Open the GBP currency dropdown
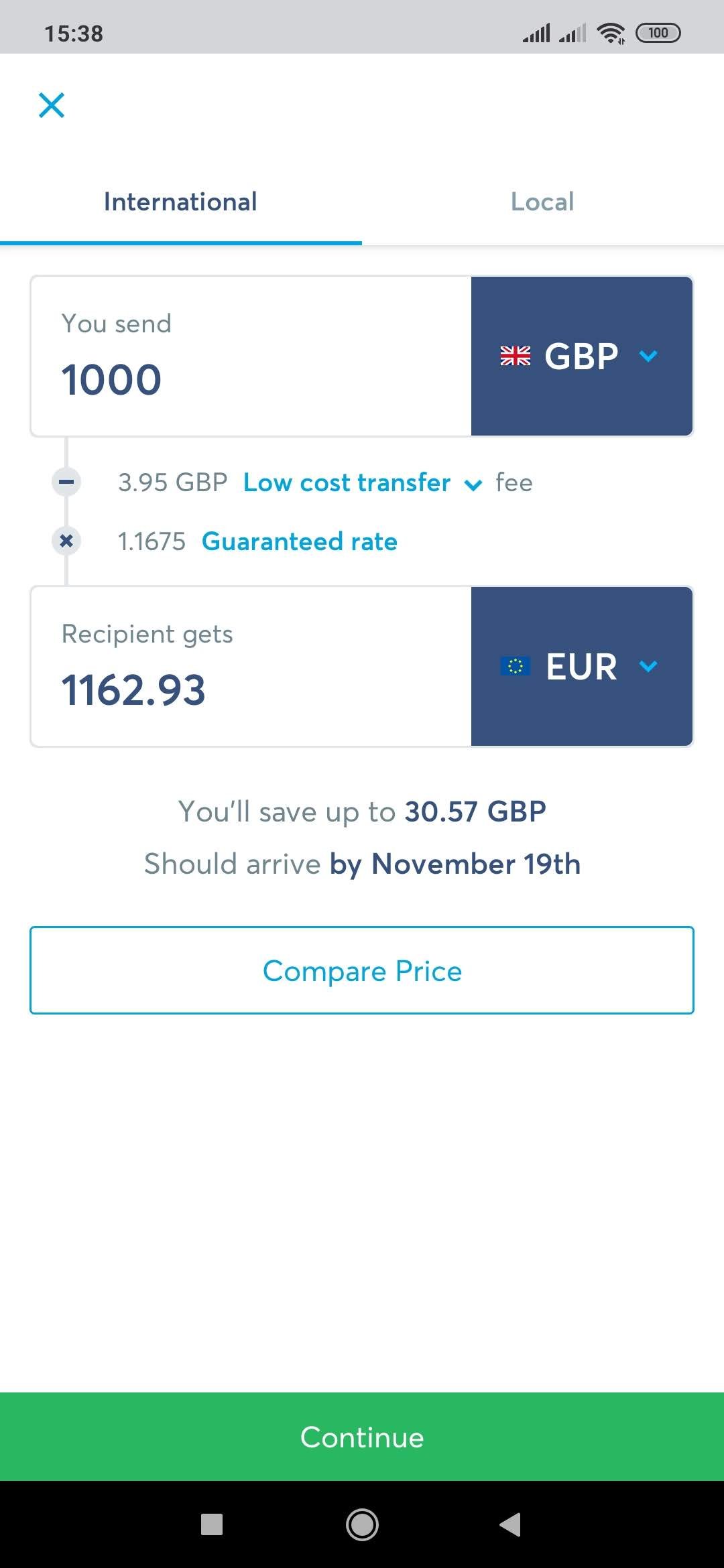Viewport: 724px width, 1568px height. (x=582, y=356)
